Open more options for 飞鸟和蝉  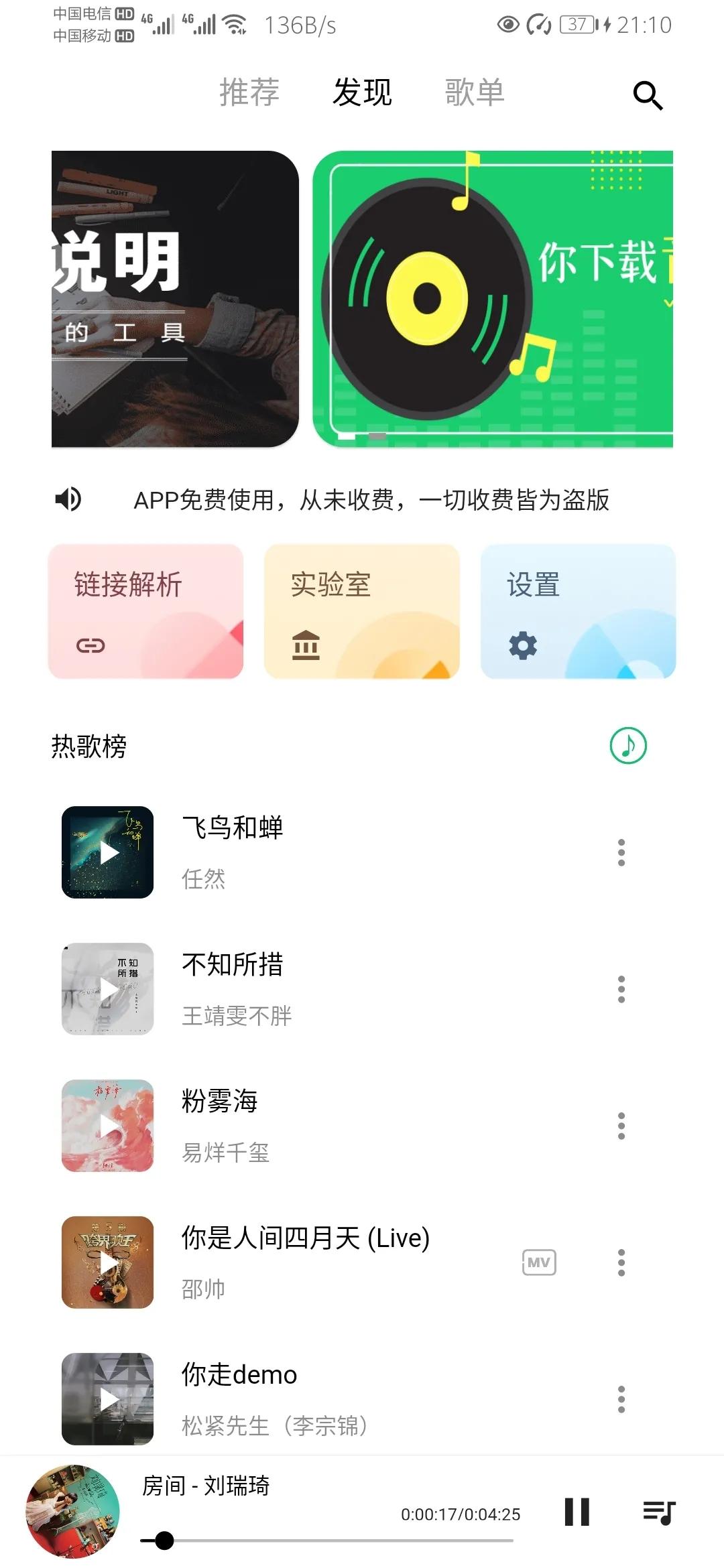tap(621, 852)
